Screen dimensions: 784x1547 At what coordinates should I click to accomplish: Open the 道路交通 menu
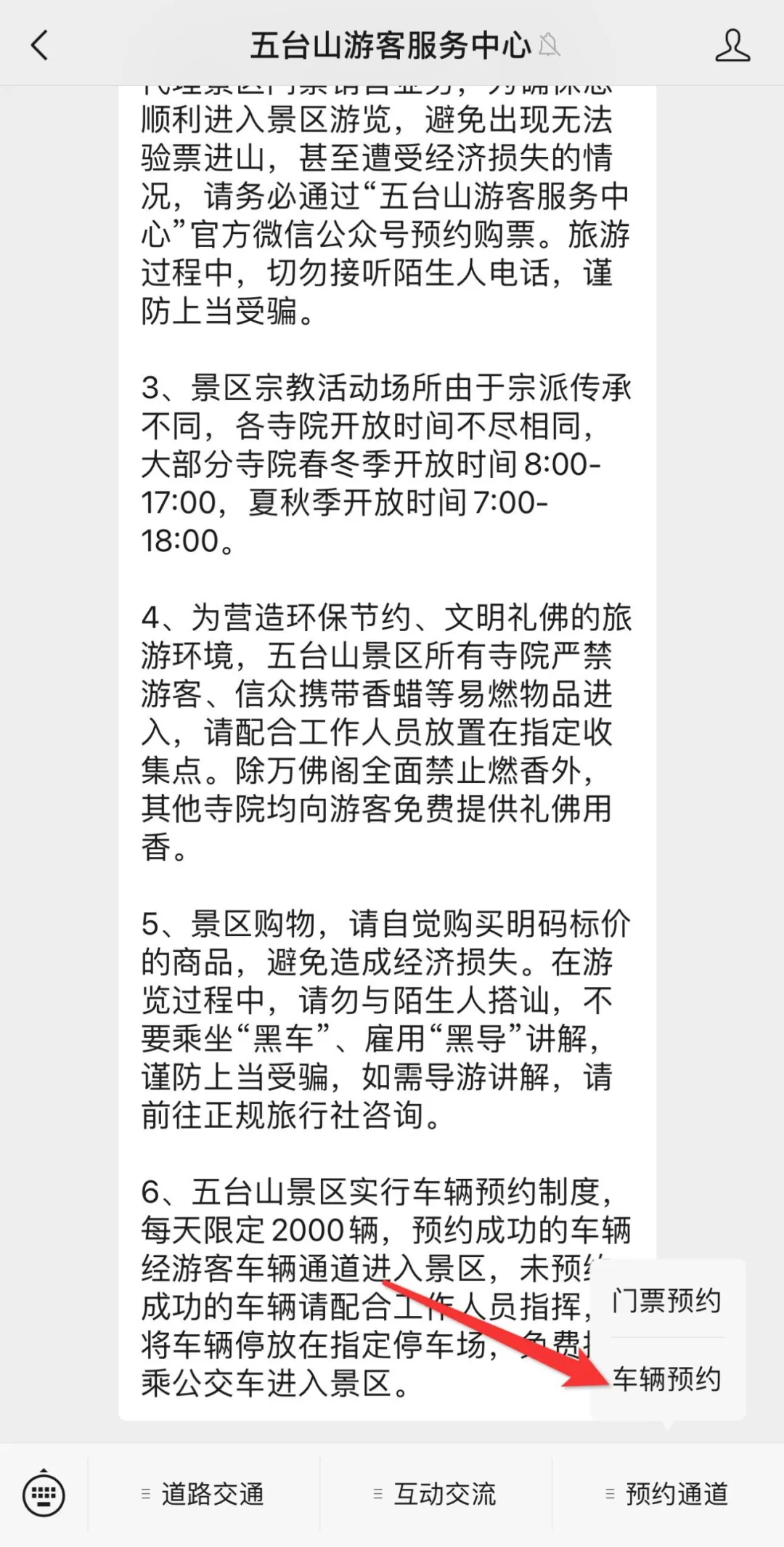pos(203,1495)
